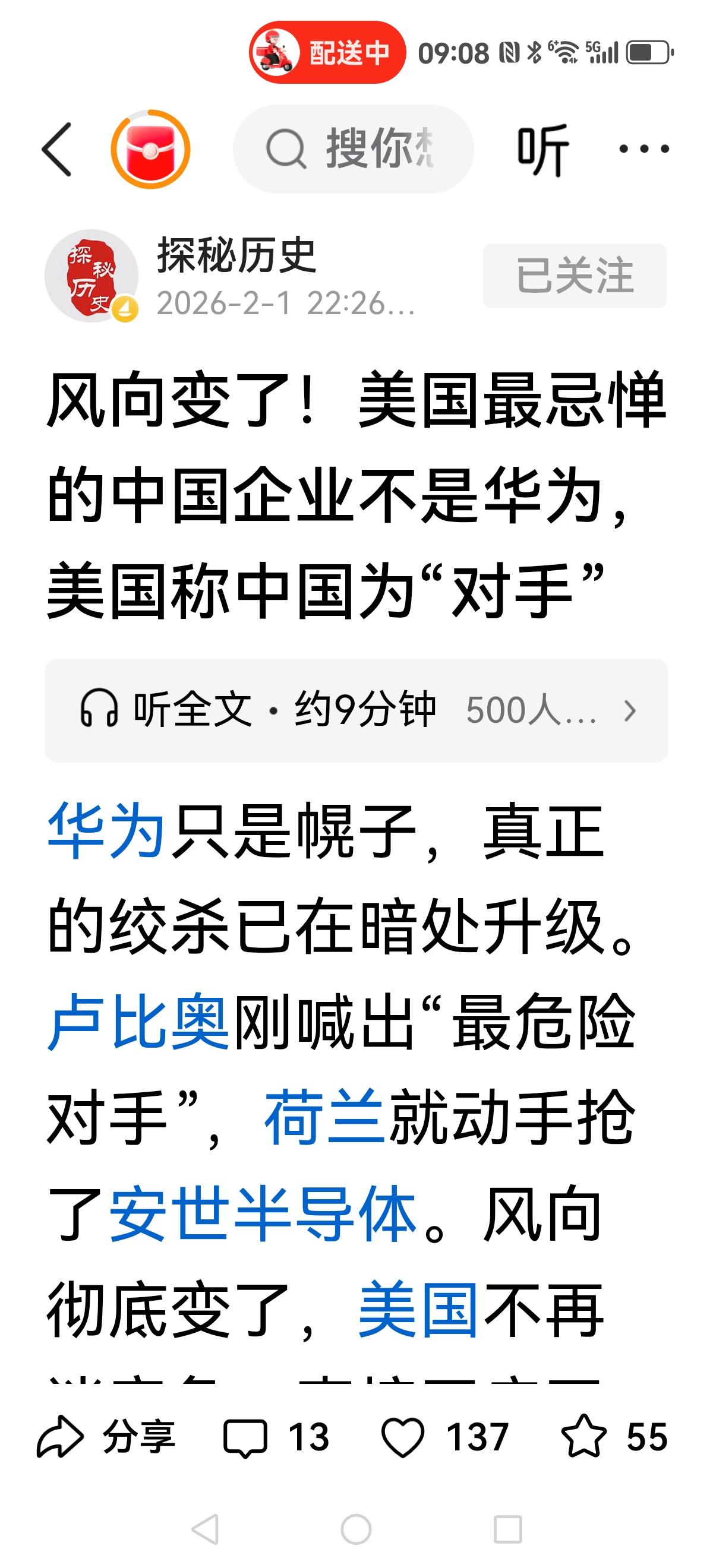Screen dimensions: 713x1568
Task: Tap the back arrow at top left
Action: point(57,148)
